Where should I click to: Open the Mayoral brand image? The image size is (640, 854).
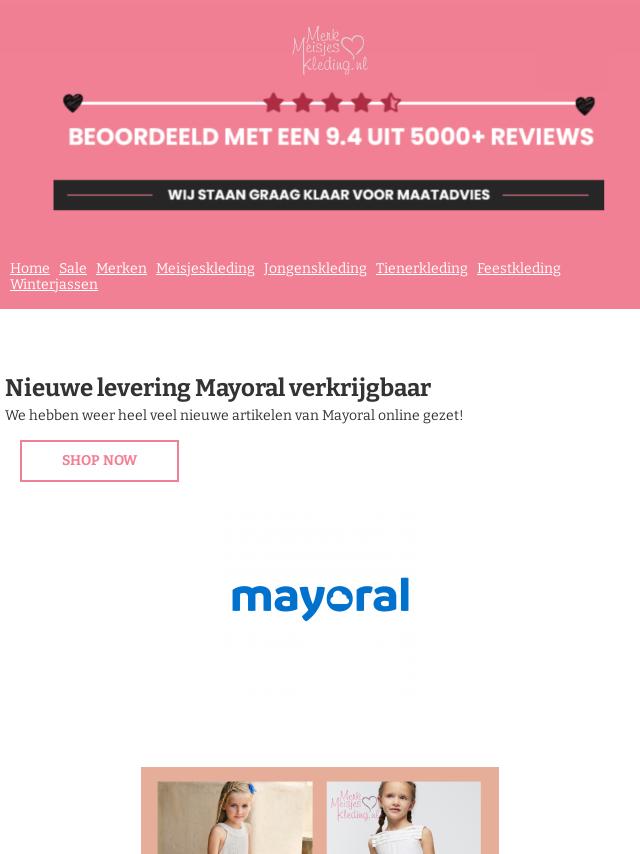(320, 599)
